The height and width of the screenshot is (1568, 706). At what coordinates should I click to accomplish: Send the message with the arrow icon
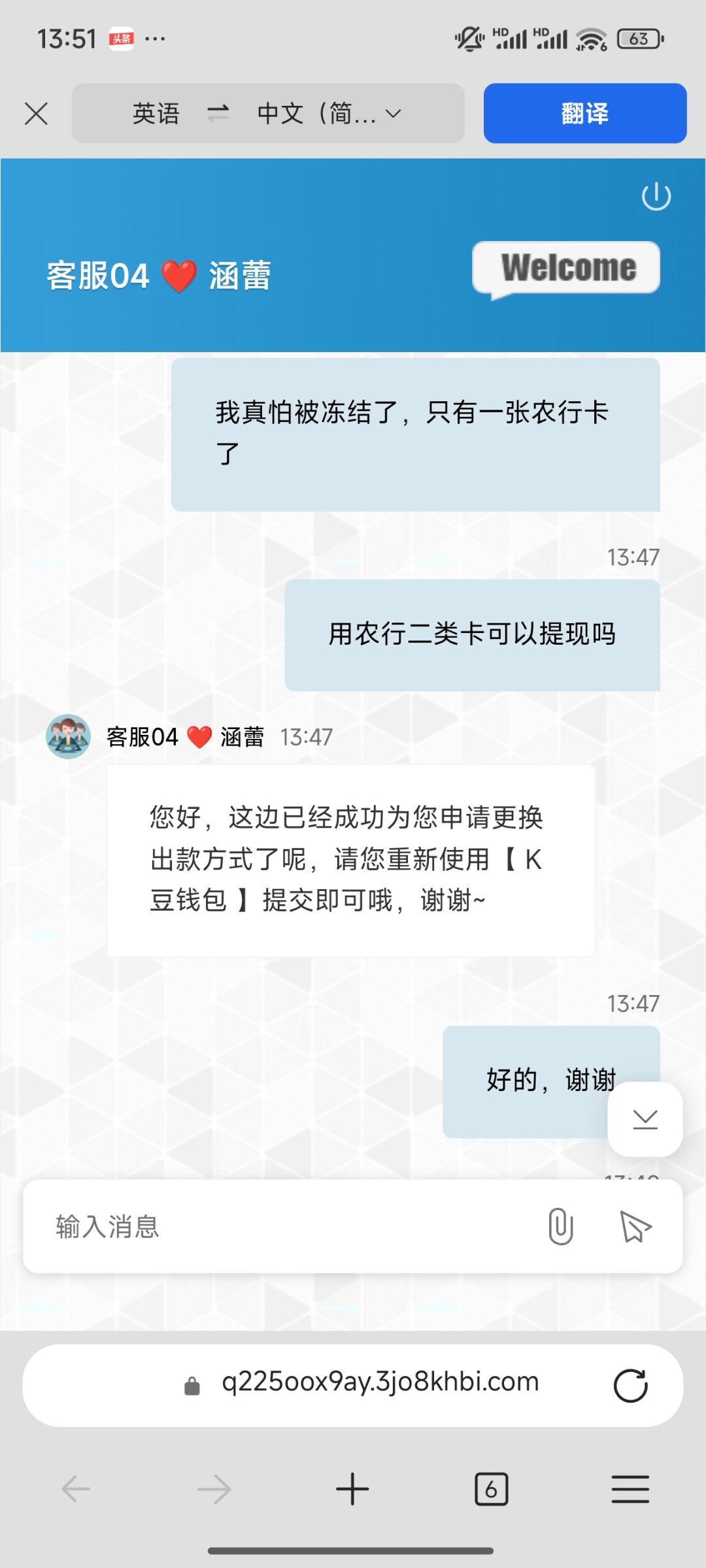coord(635,1226)
